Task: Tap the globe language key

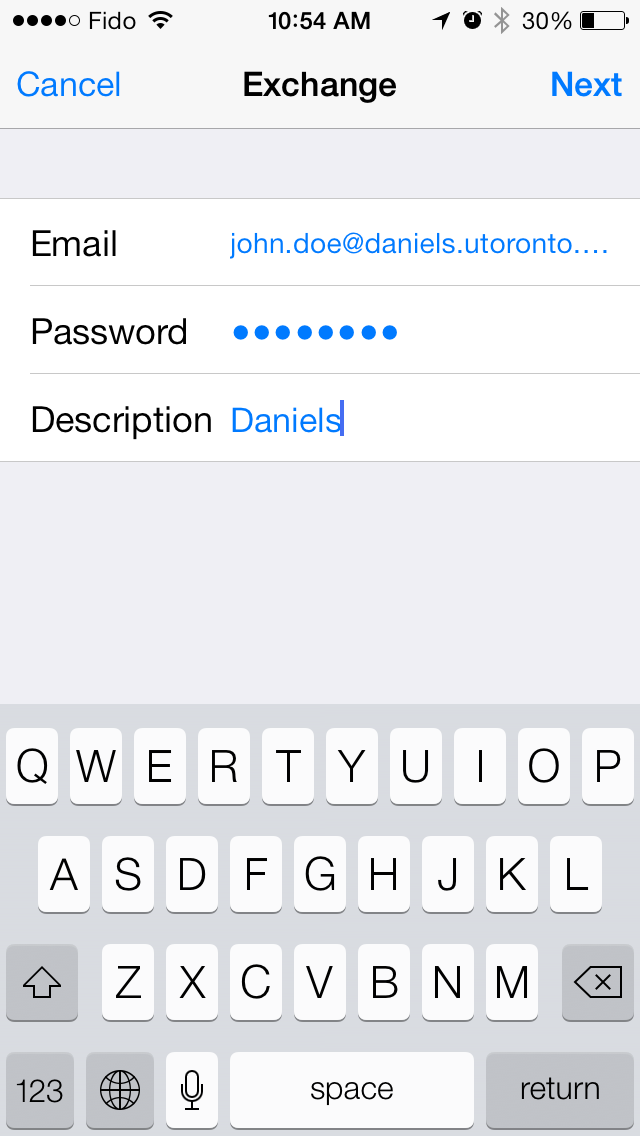Action: [120, 1090]
